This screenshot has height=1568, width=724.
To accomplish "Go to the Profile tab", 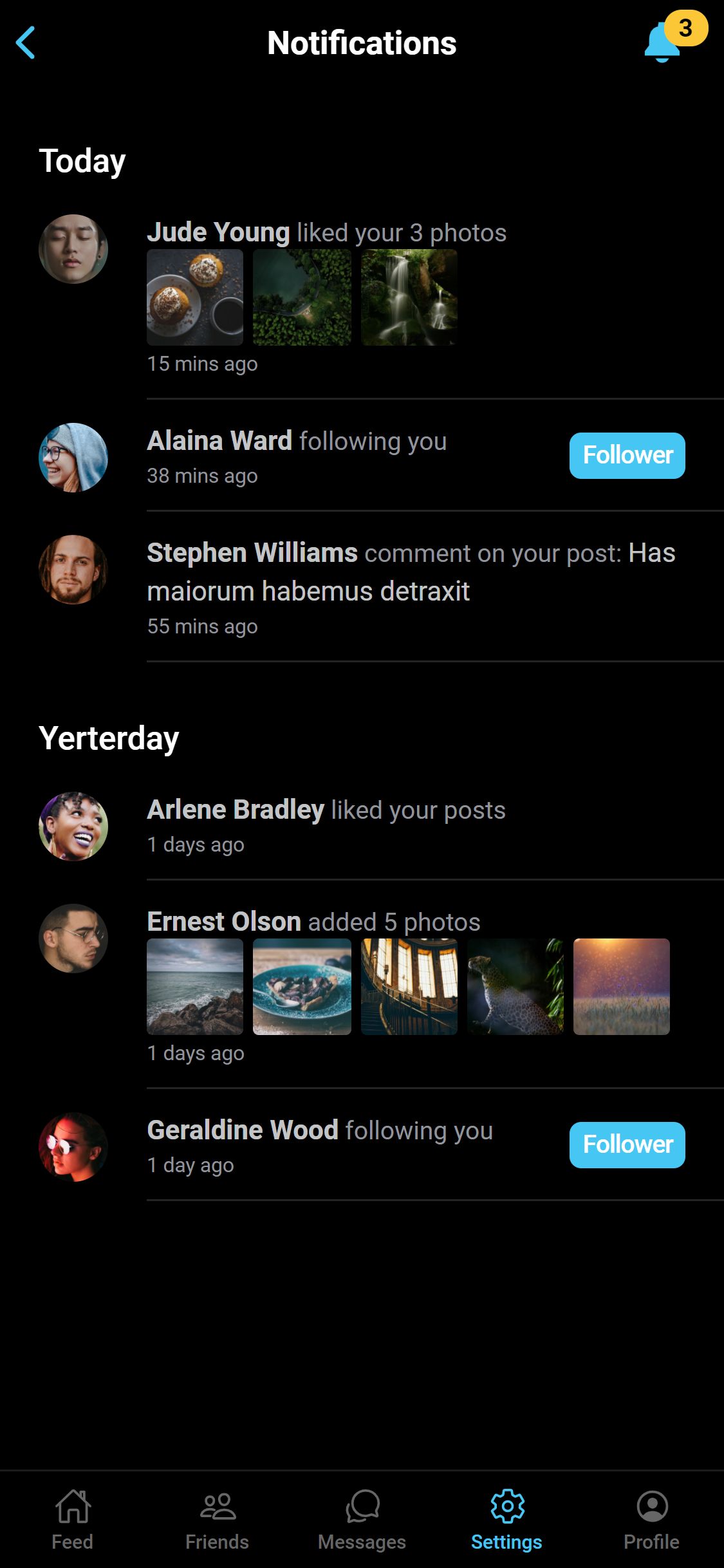I will click(x=651, y=1520).
